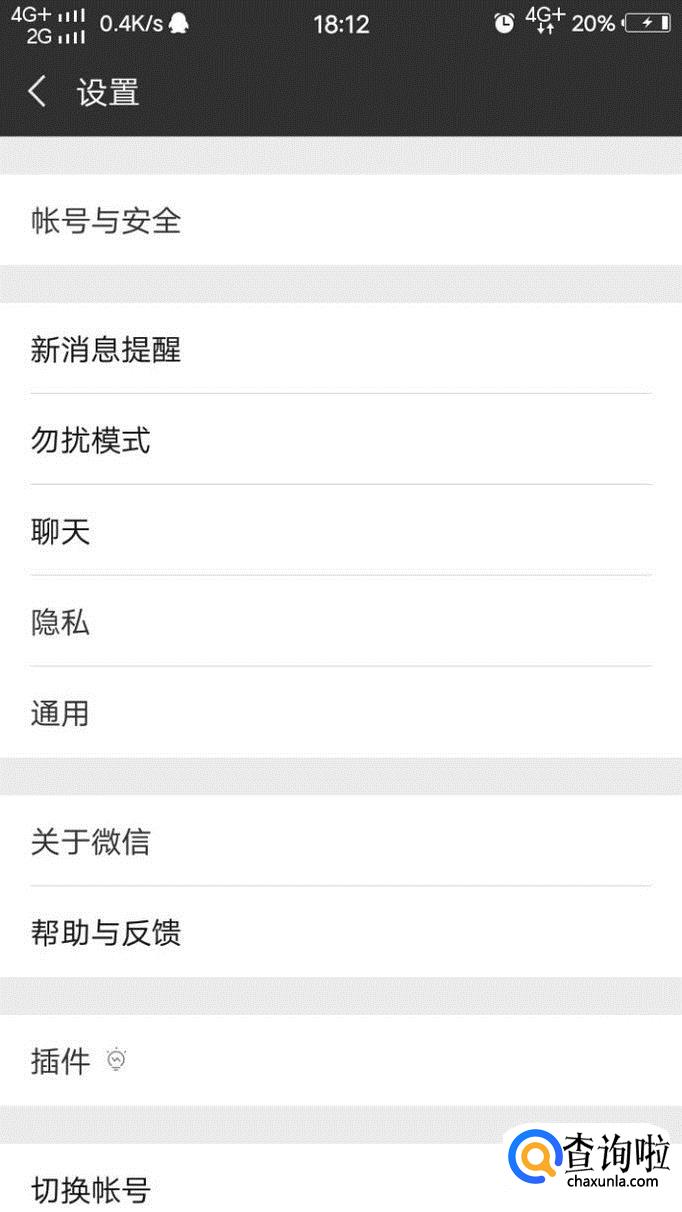682x1212 pixels.
Task: Open 帮助与反馈
Action: point(340,932)
